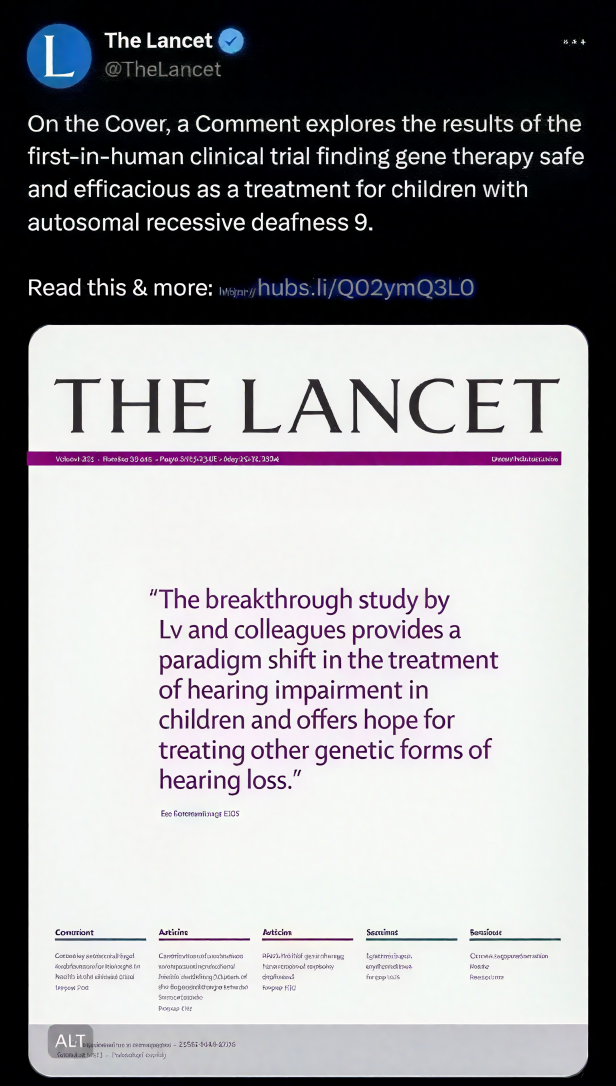
Task: Tap the @TheLancet handle
Action: (x=163, y=69)
